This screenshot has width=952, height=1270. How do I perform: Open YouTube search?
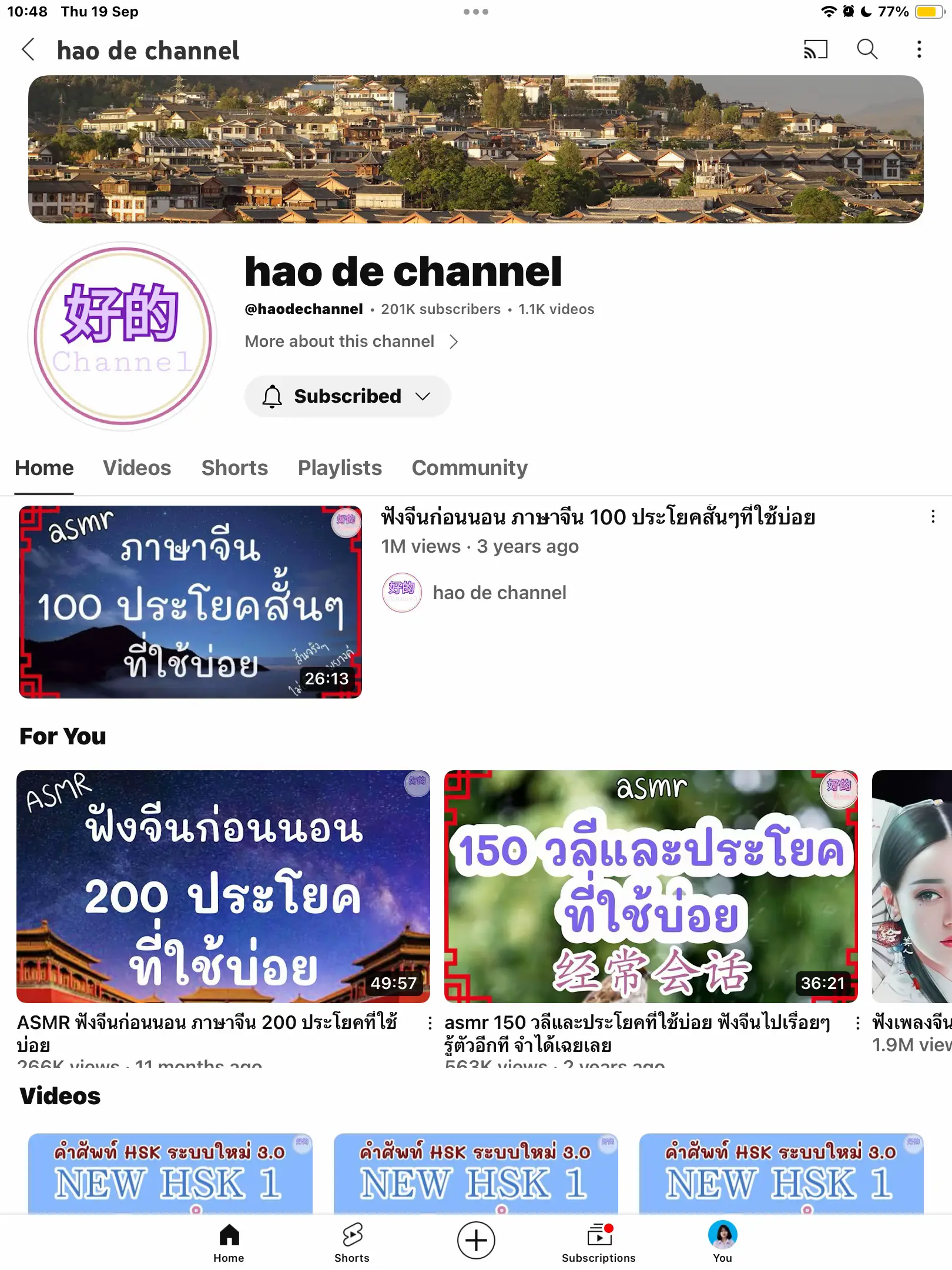tap(866, 50)
